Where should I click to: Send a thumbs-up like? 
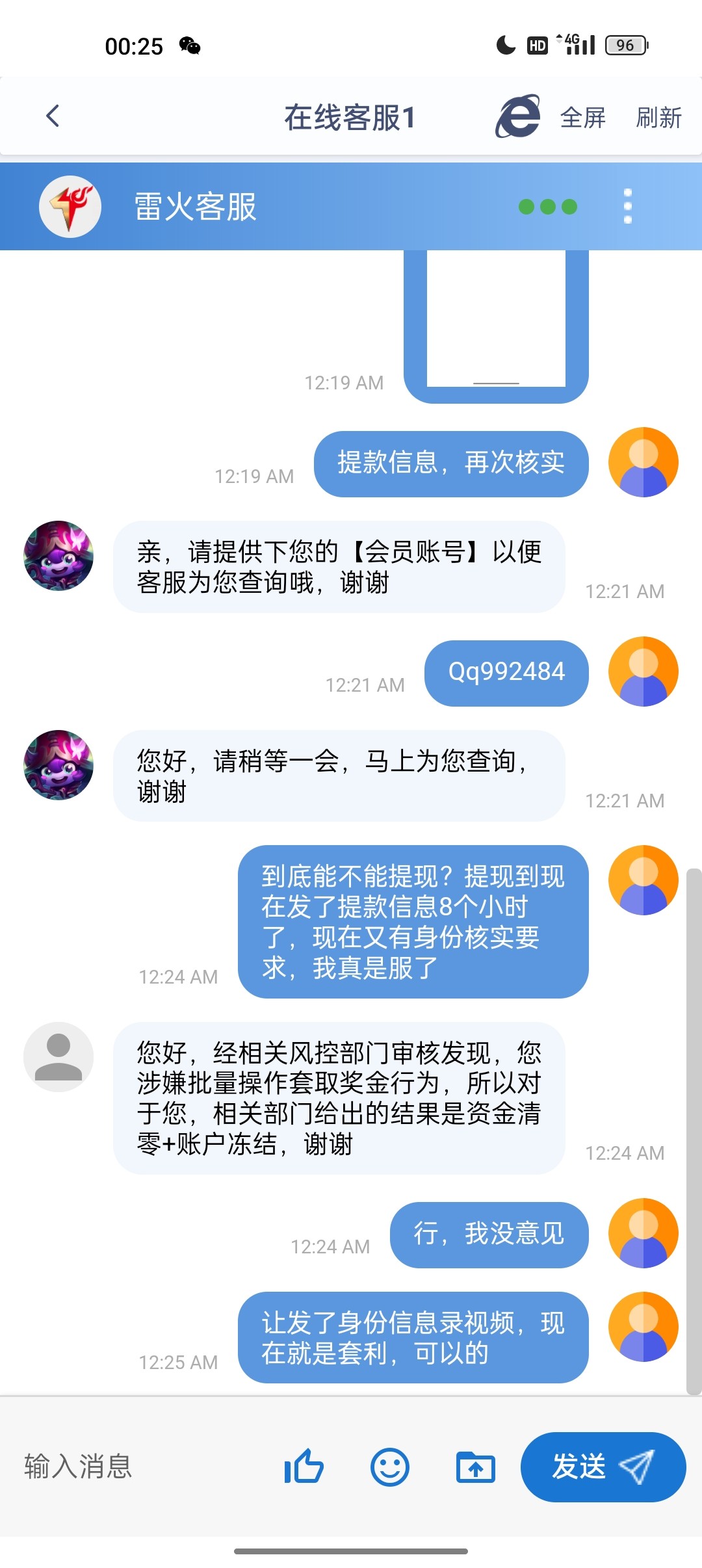click(x=304, y=1467)
